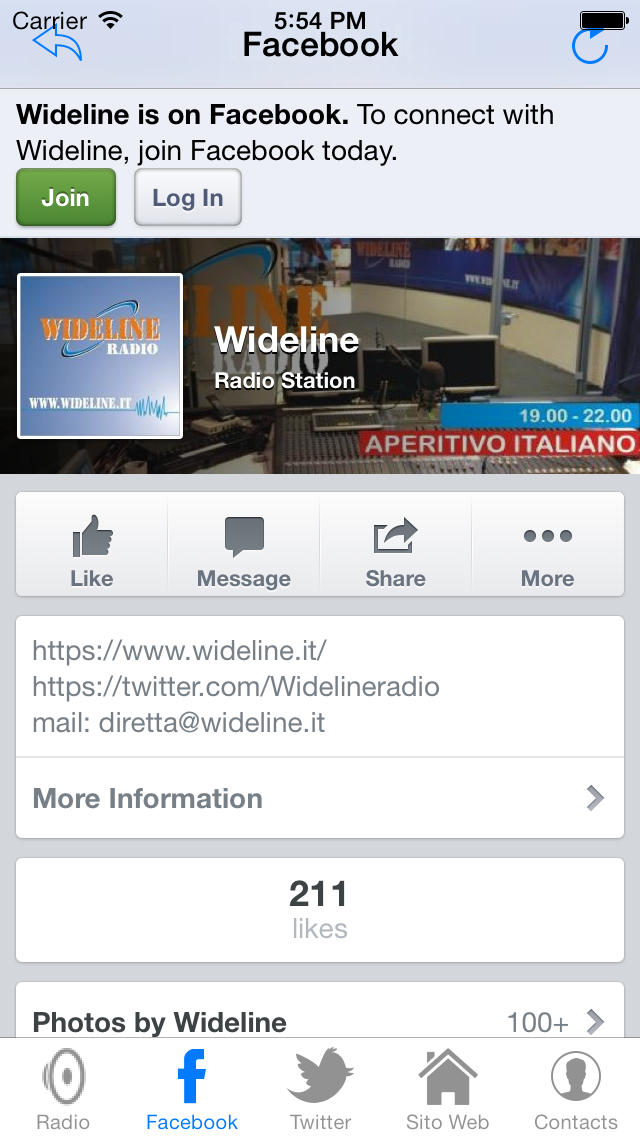This screenshot has width=640, height=1136.
Task: Send a message to Wideline
Action: coord(244,545)
